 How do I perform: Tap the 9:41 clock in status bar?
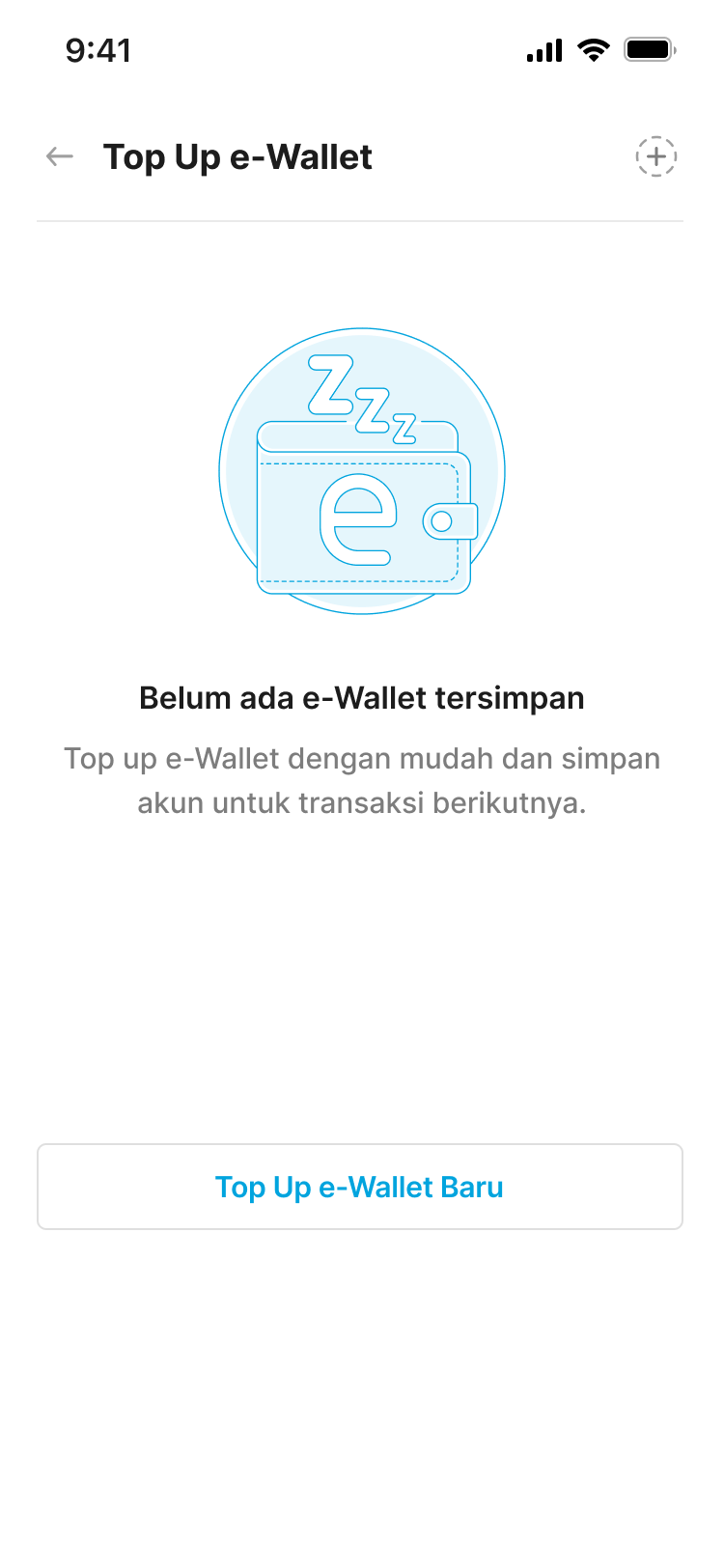tap(98, 50)
